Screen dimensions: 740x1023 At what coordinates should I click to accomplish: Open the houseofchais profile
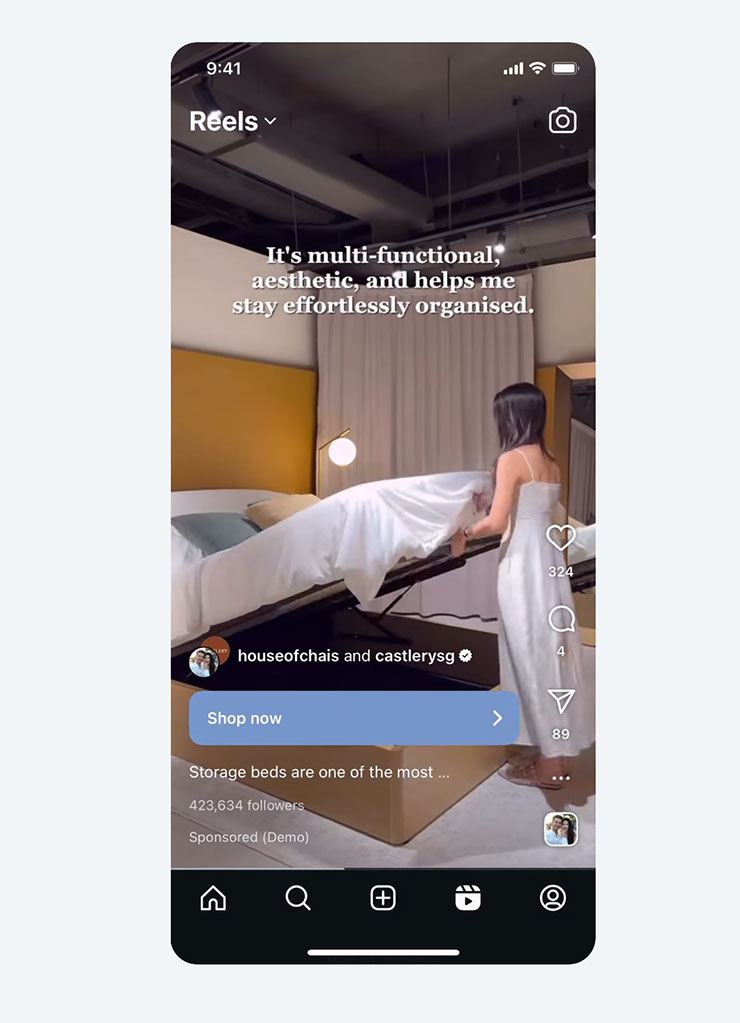click(288, 656)
